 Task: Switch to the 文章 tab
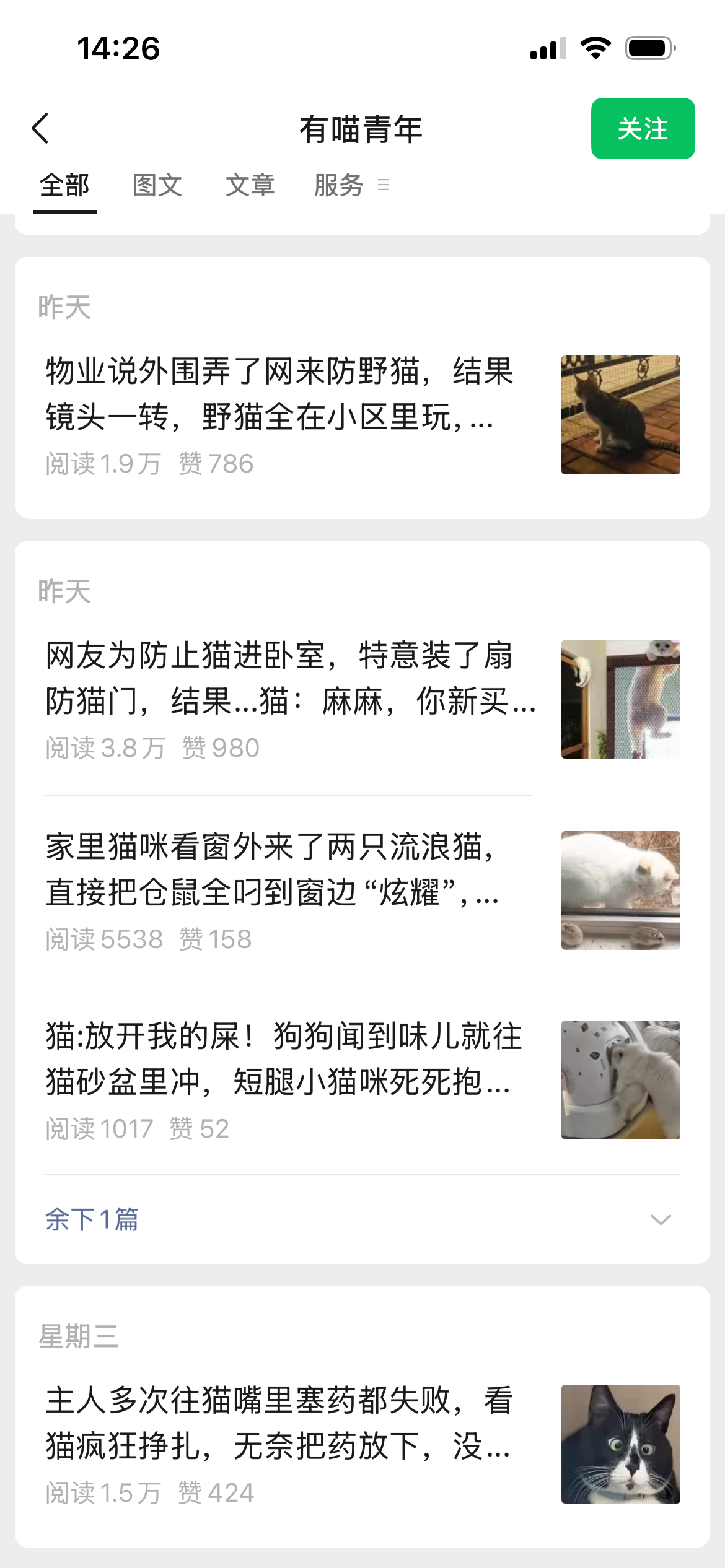[250, 186]
